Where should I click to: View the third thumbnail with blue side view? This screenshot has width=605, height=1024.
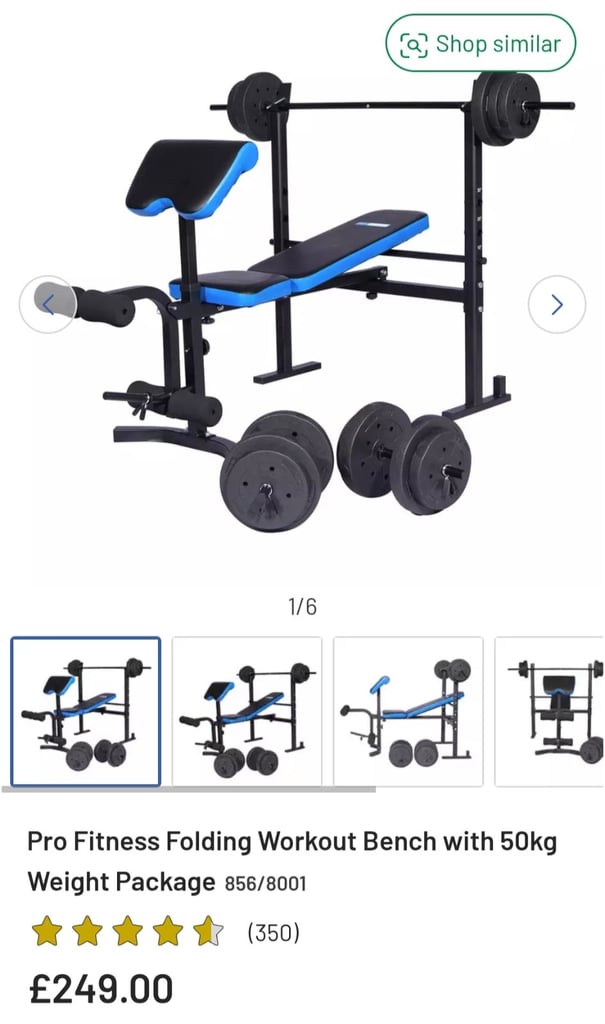pyautogui.click(x=408, y=711)
